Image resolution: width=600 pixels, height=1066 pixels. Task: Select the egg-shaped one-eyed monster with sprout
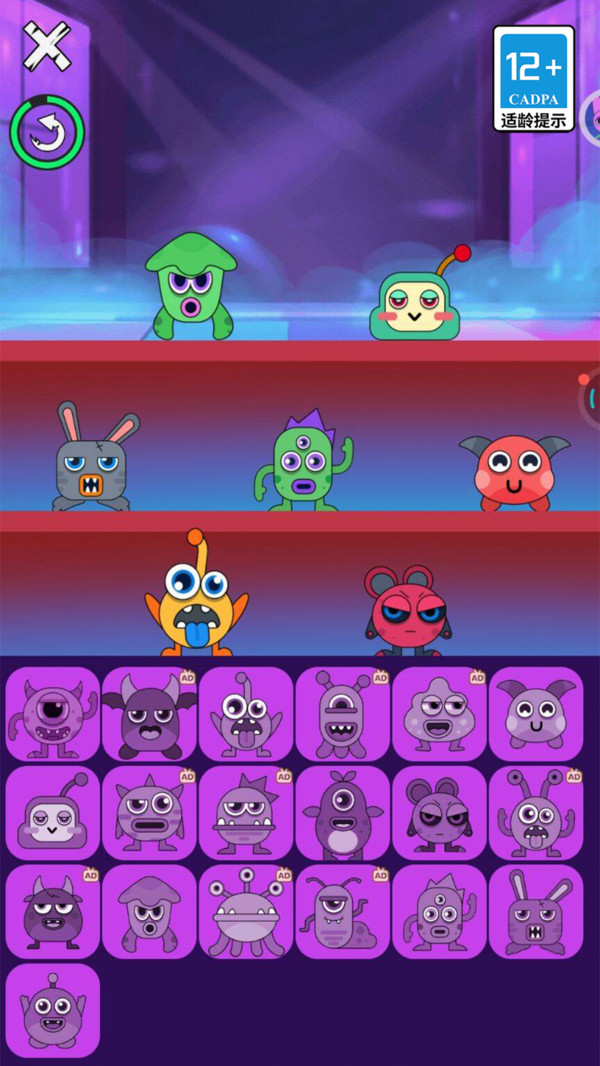[x=343, y=813]
